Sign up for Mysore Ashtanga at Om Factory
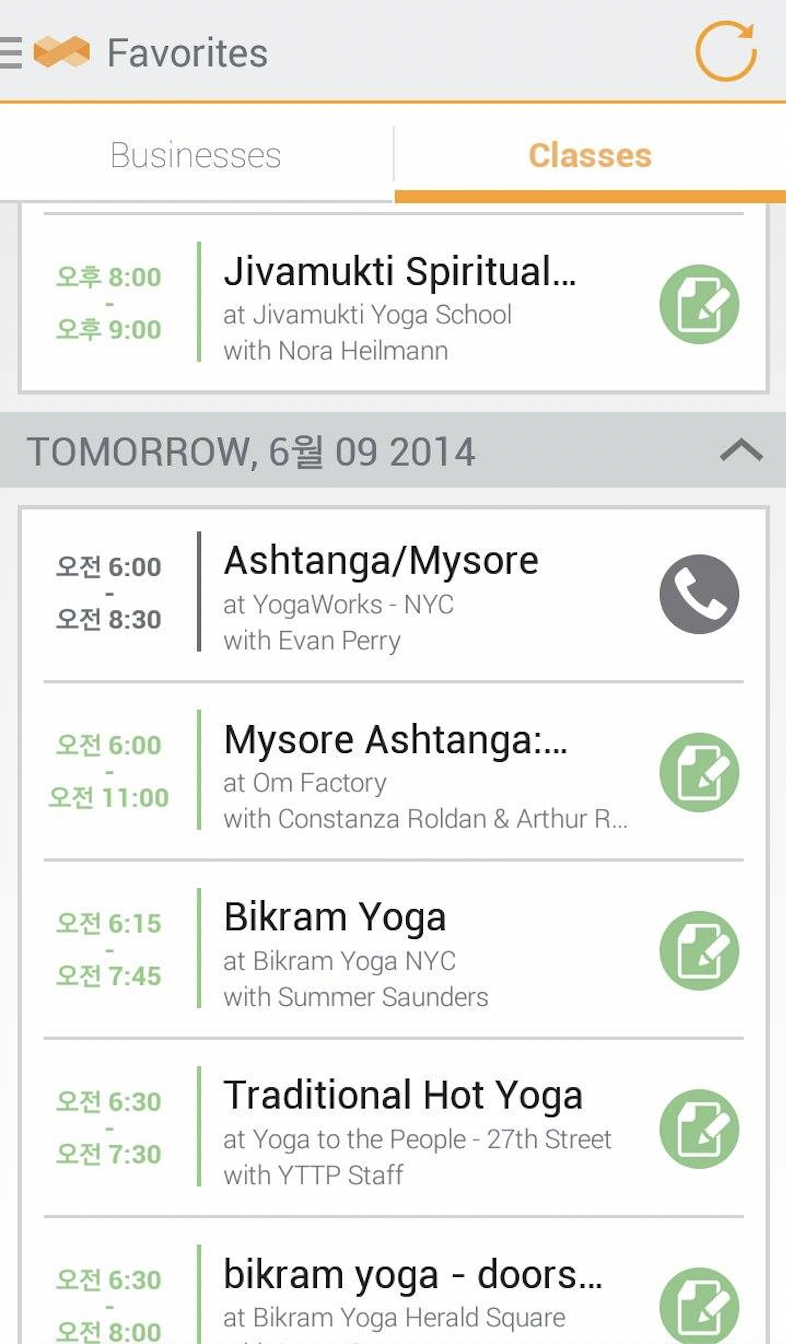Screen dimensions: 786x1344 coord(699,772)
